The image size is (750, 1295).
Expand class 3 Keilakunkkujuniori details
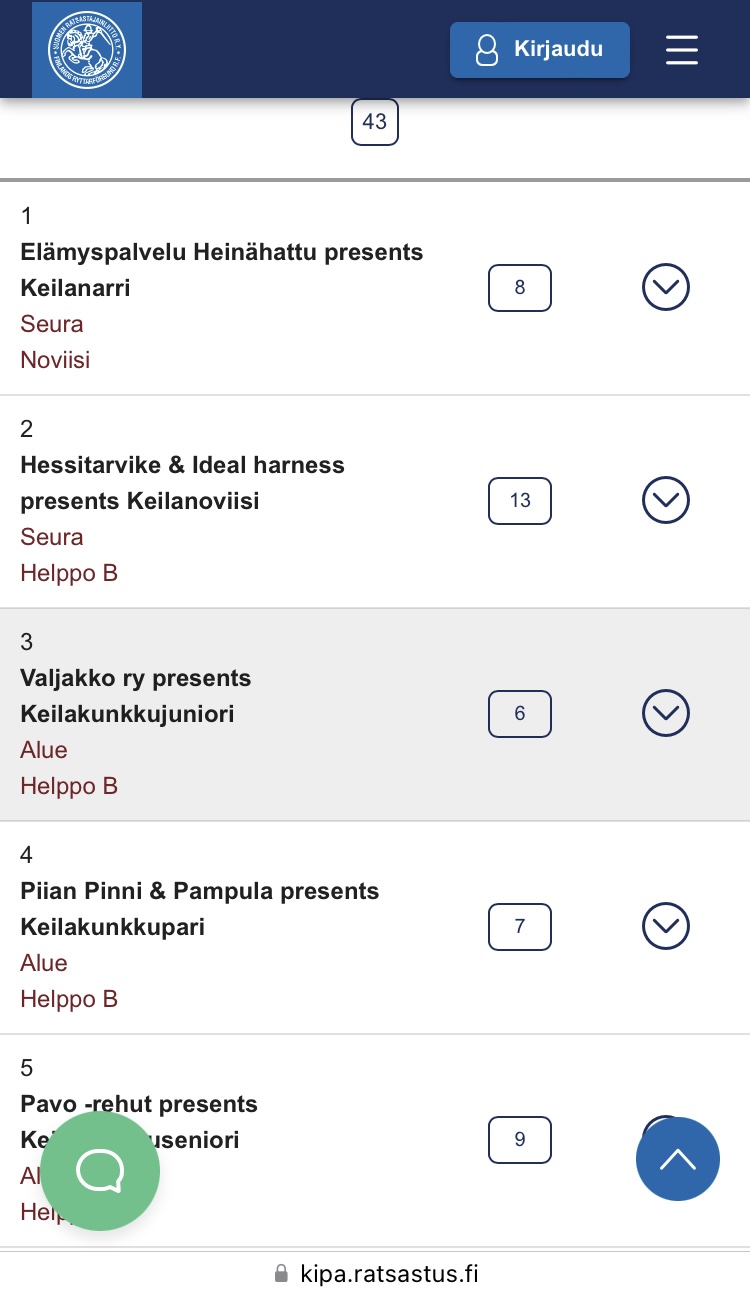[x=665, y=713]
